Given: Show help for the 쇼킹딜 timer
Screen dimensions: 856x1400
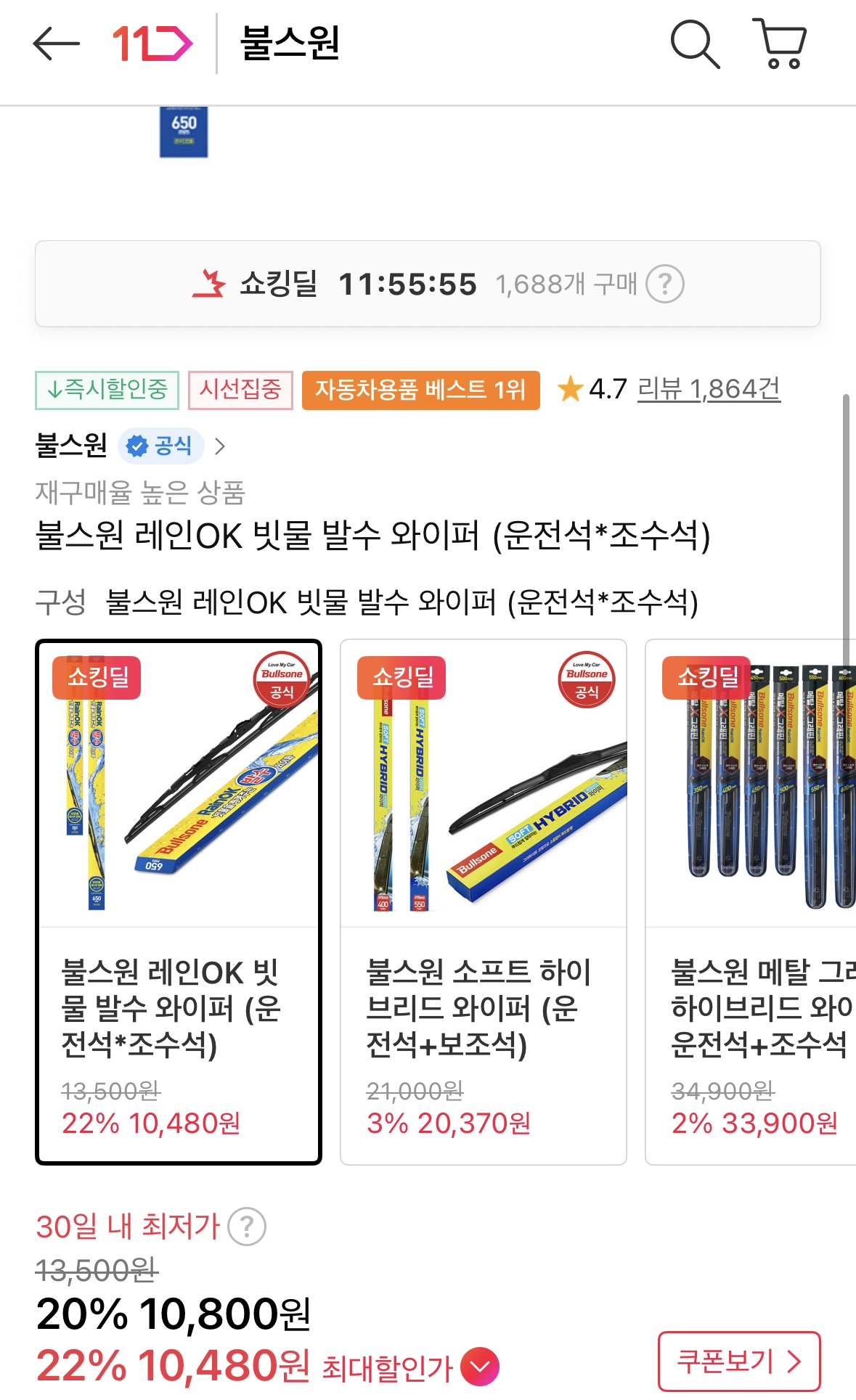Looking at the screenshot, I should point(664,284).
